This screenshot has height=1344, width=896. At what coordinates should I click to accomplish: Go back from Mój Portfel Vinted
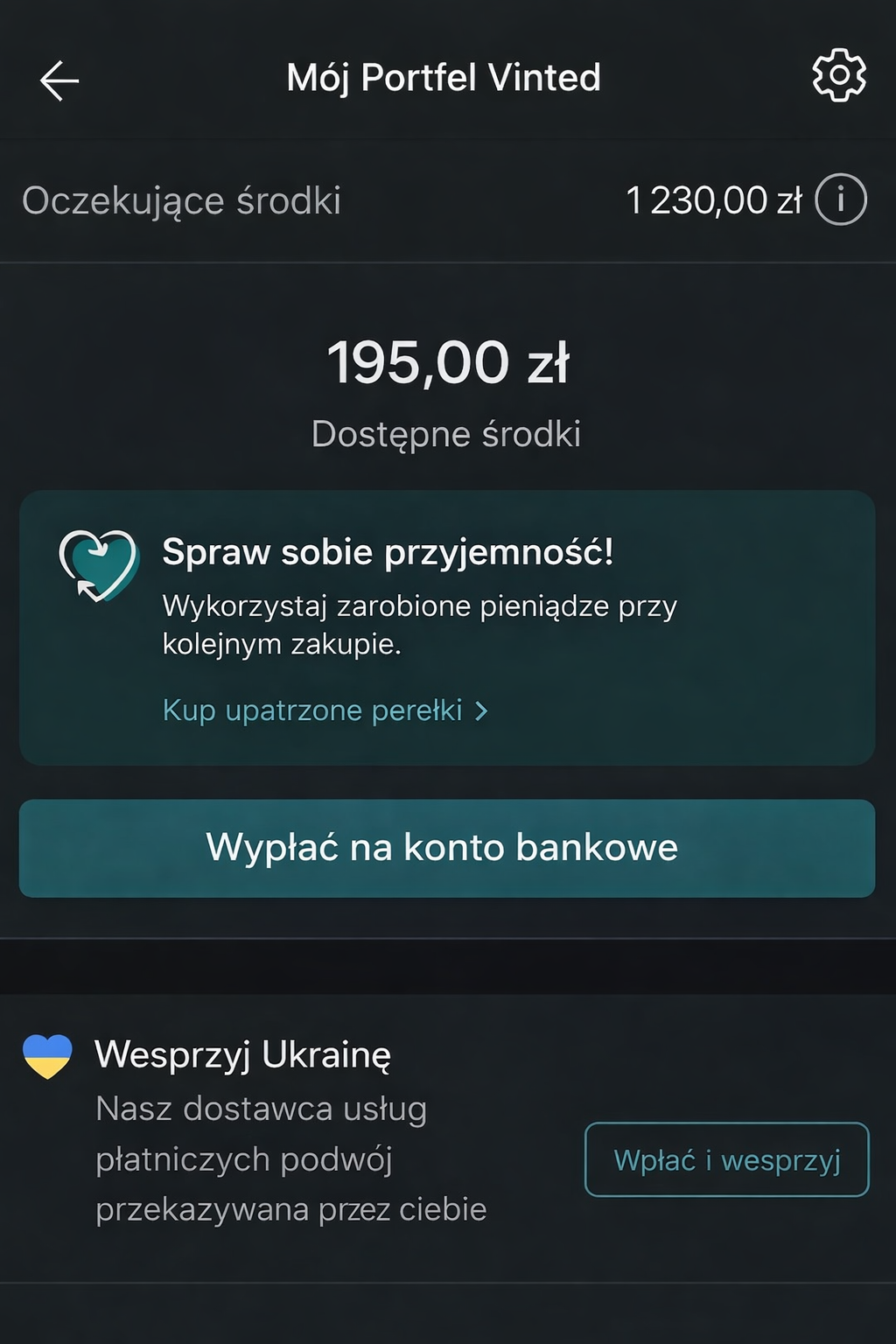click(59, 80)
